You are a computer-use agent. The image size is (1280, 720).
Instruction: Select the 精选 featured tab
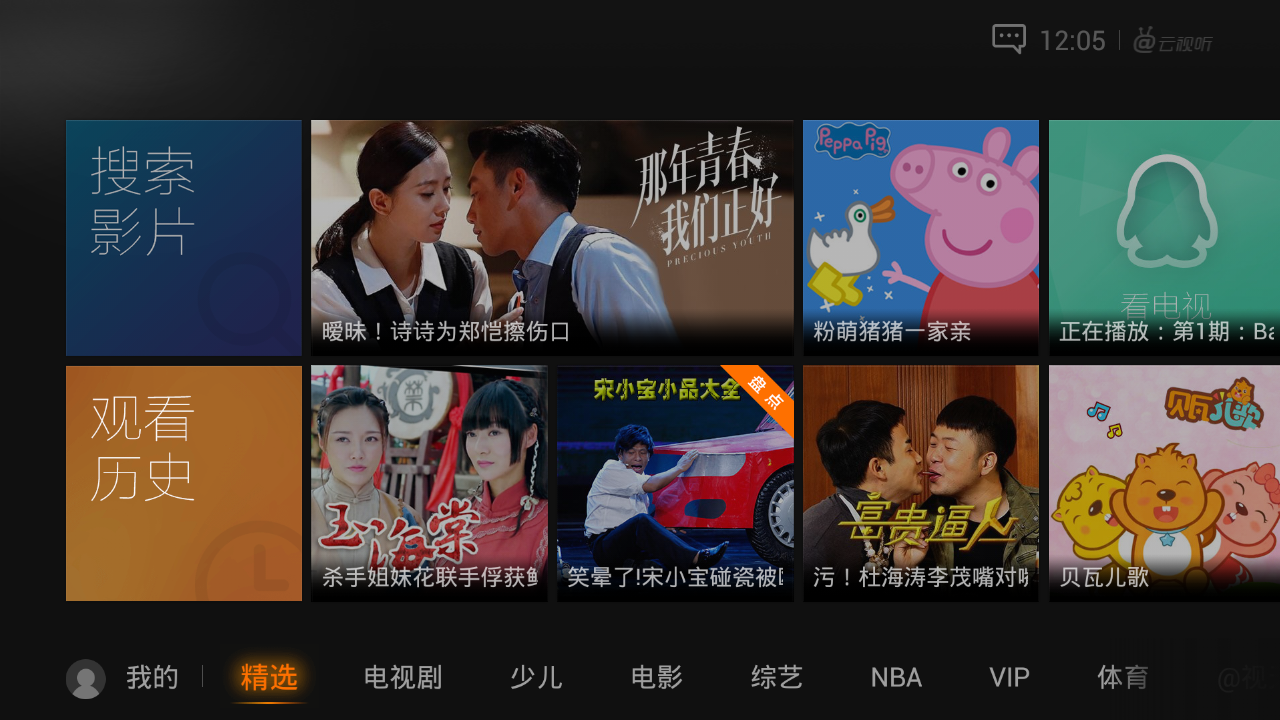(x=269, y=678)
